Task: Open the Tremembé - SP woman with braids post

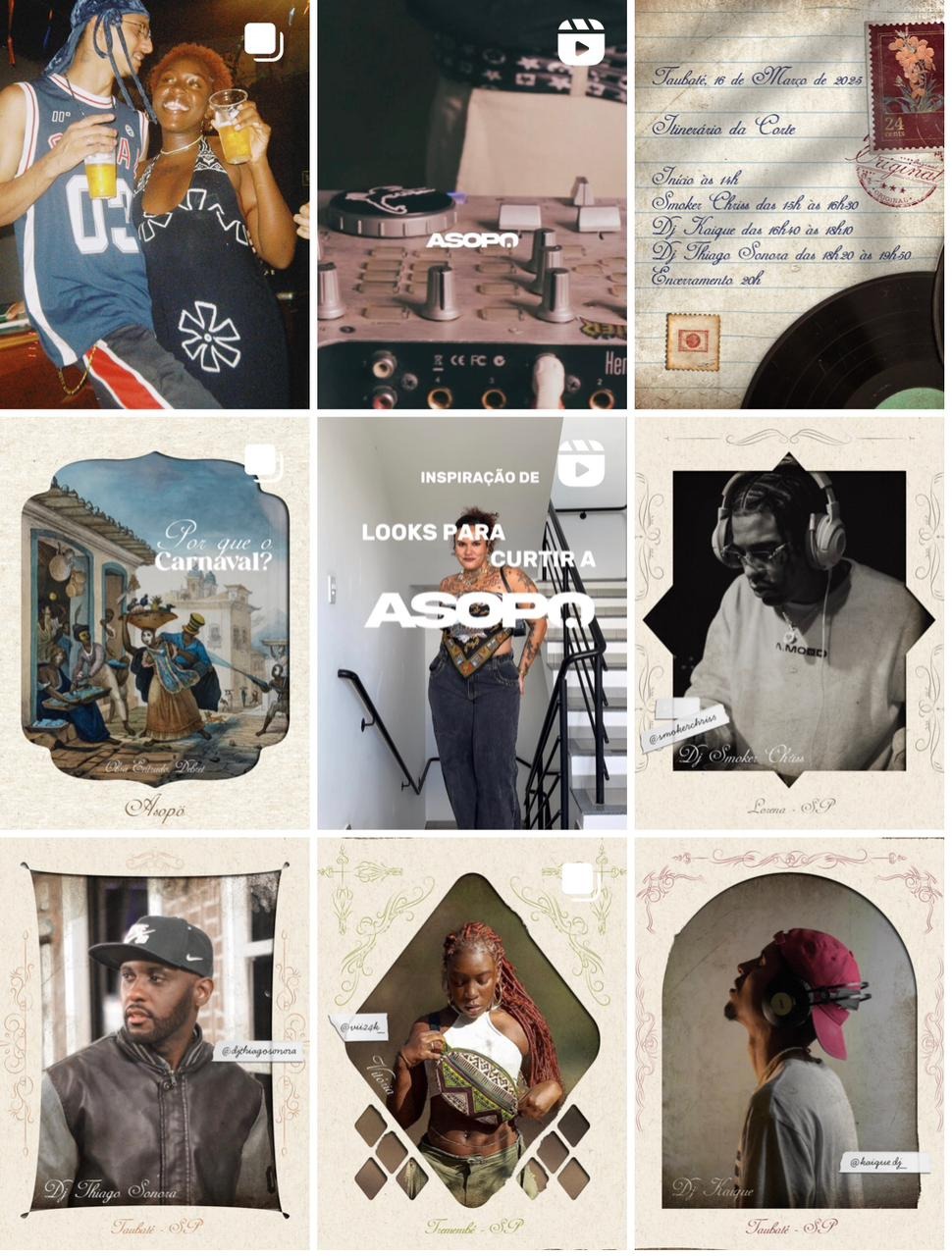Action: (471, 1042)
